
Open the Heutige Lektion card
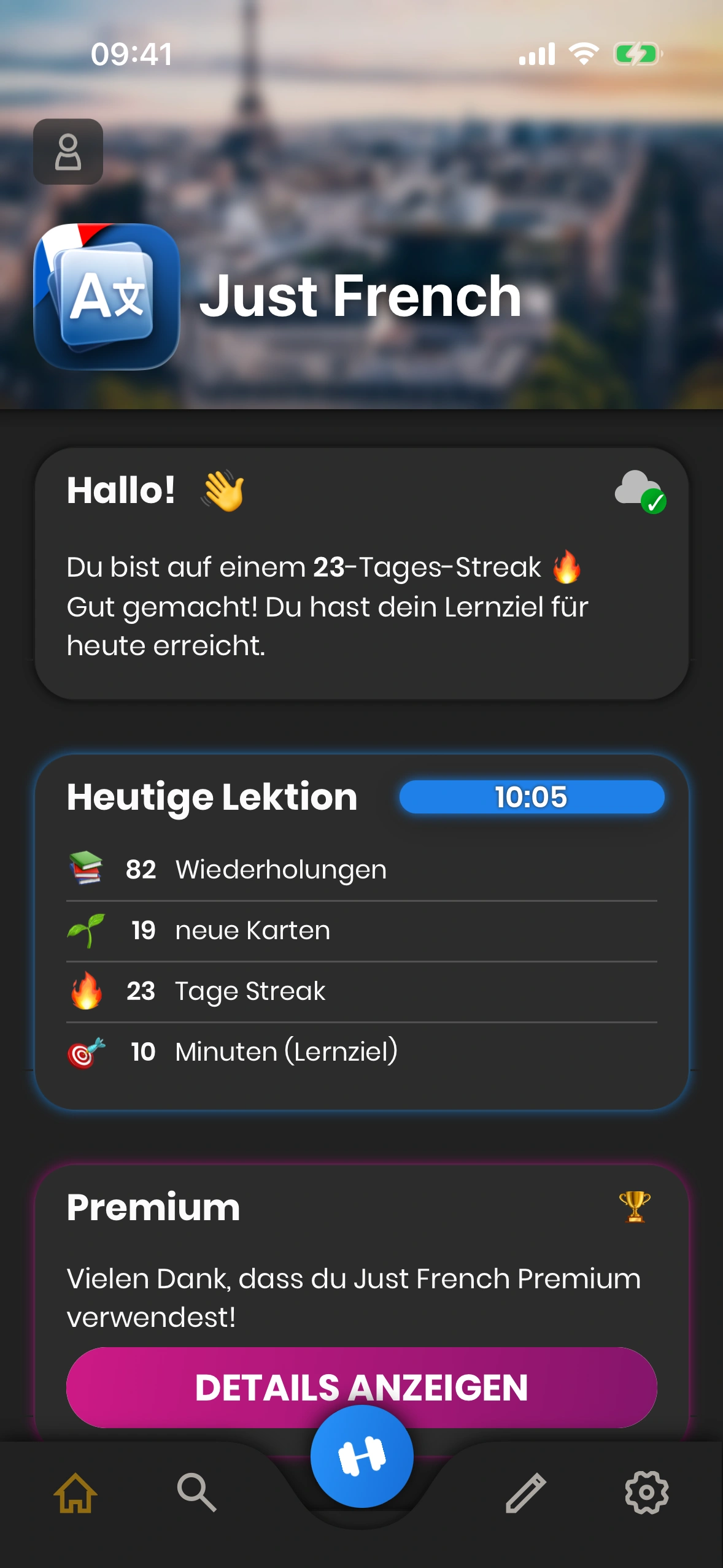pos(361,932)
